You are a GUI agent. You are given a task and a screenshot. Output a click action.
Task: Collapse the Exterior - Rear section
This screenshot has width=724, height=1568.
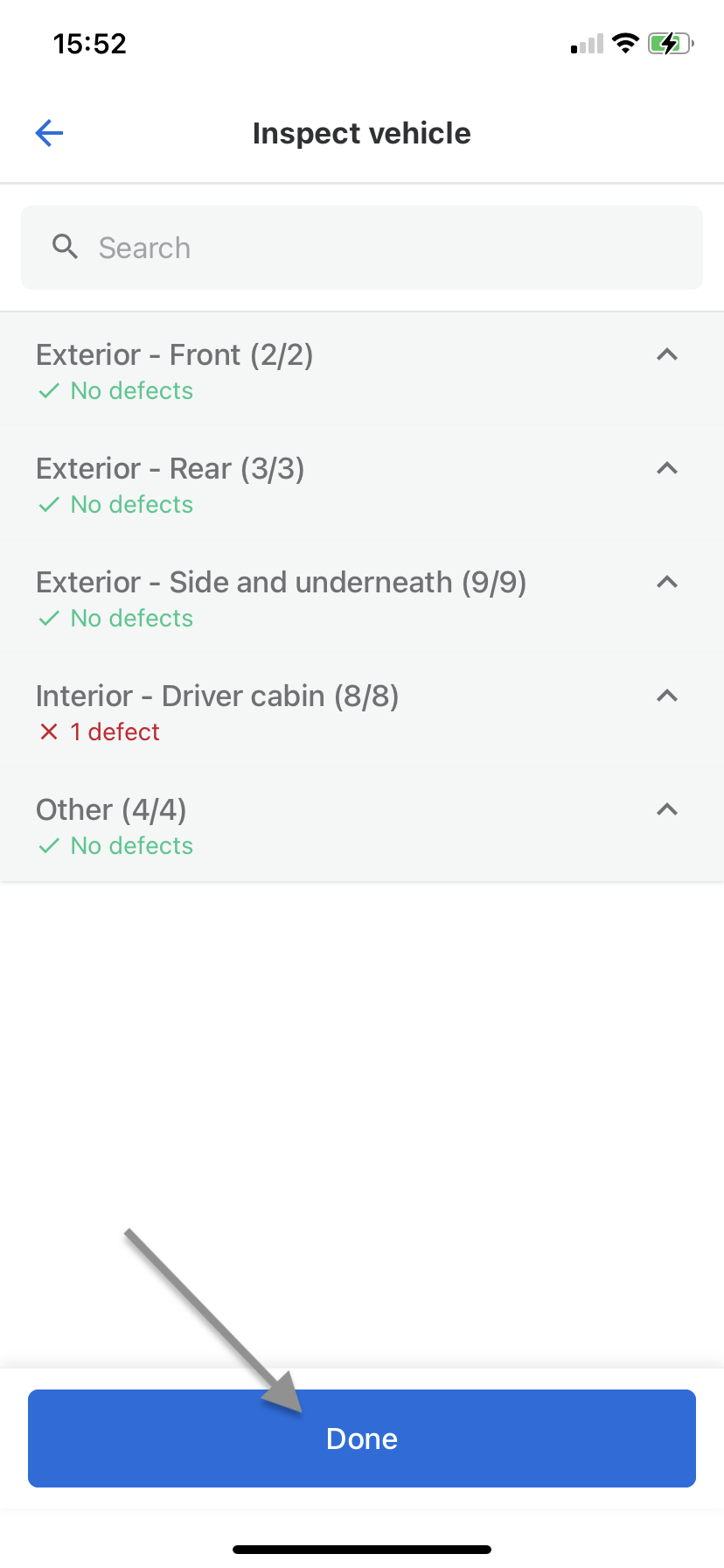[x=667, y=468]
